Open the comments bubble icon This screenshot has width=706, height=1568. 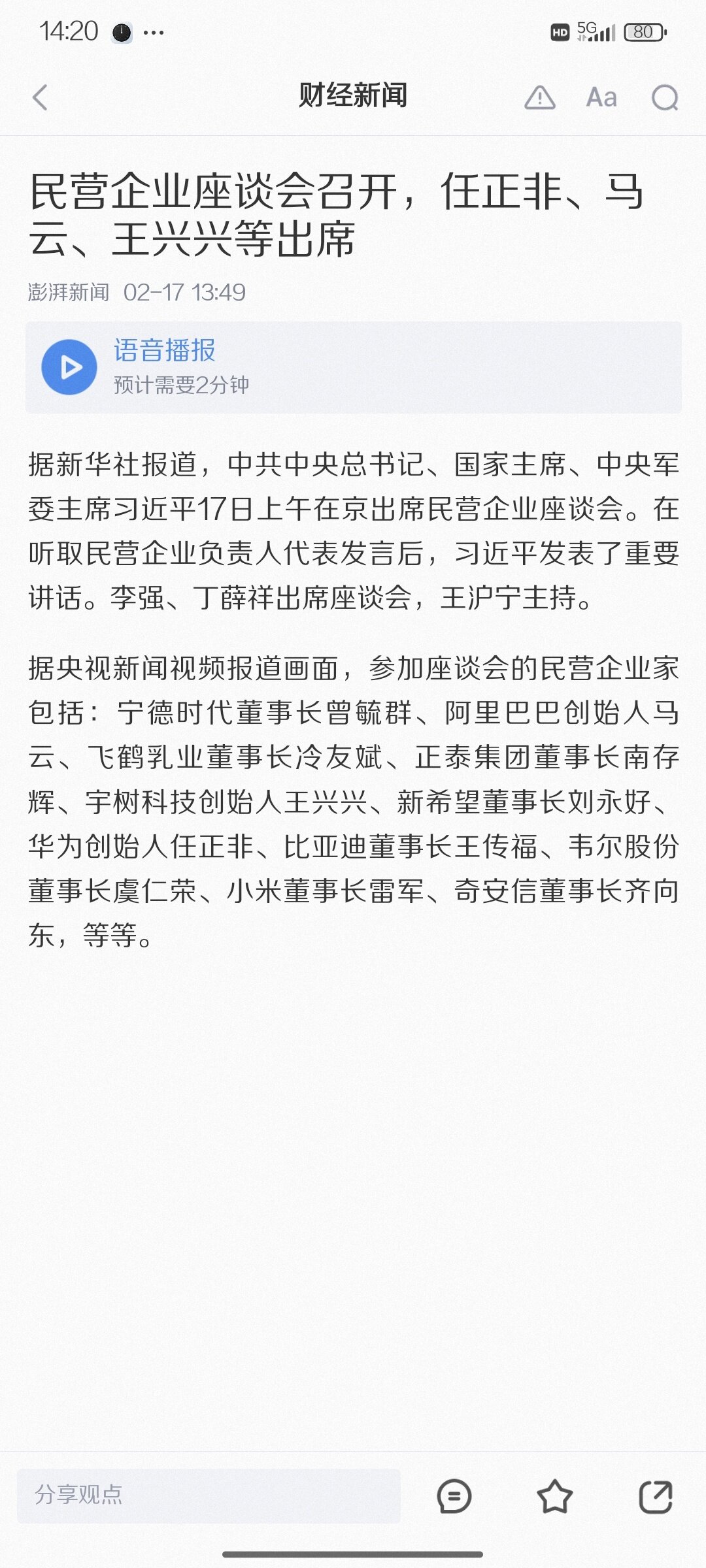pyautogui.click(x=454, y=1496)
